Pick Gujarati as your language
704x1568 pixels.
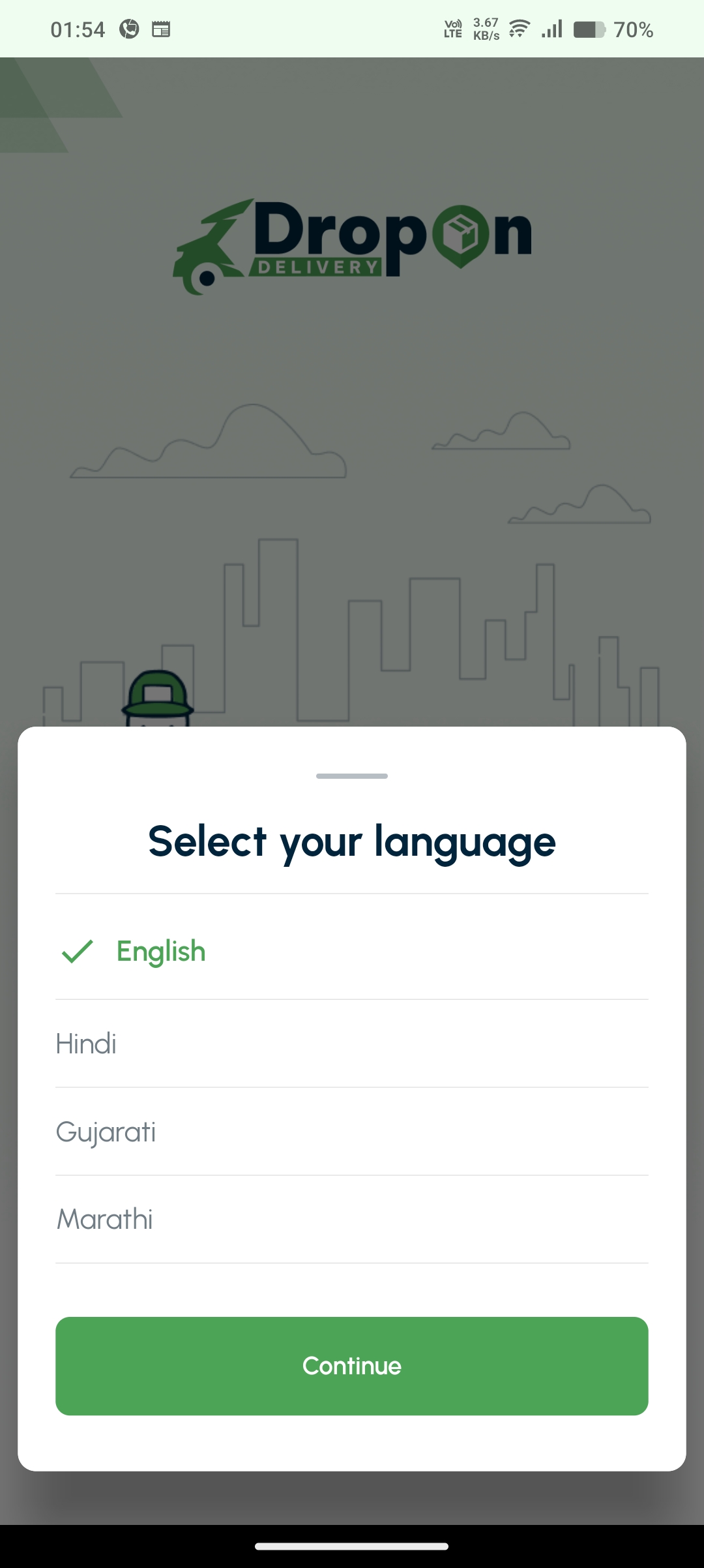pos(352,1131)
